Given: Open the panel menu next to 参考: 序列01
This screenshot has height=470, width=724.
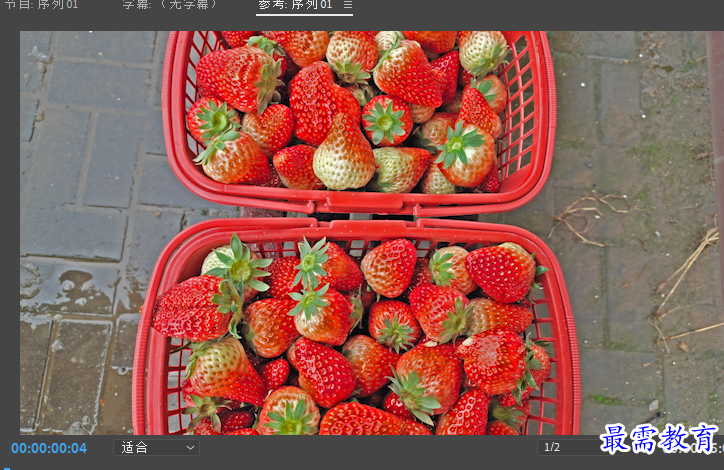Looking at the screenshot, I should click(348, 6).
